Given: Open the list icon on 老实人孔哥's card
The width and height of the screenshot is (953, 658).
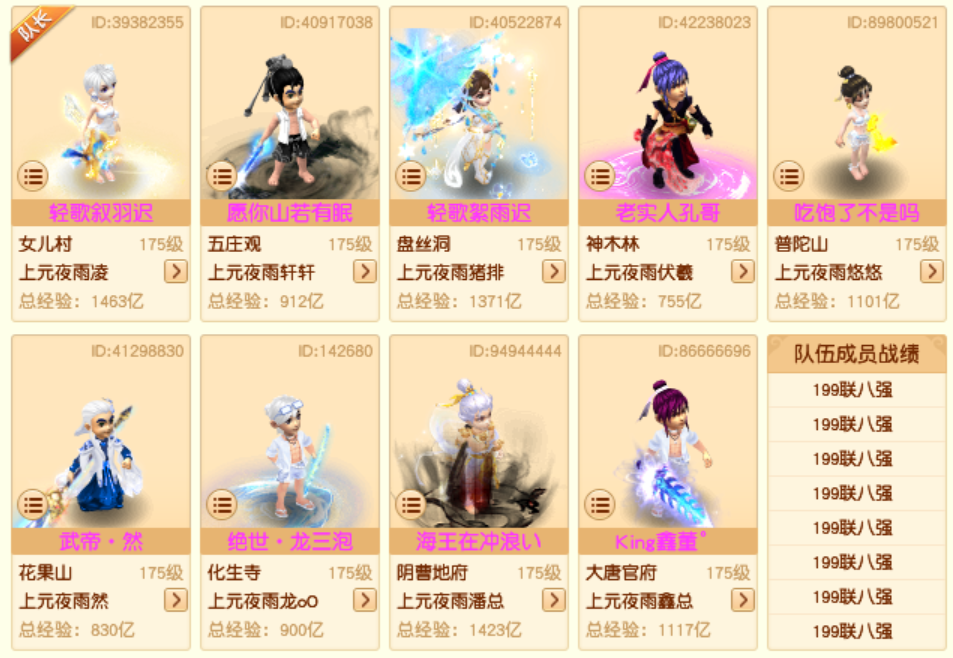Looking at the screenshot, I should tap(599, 177).
